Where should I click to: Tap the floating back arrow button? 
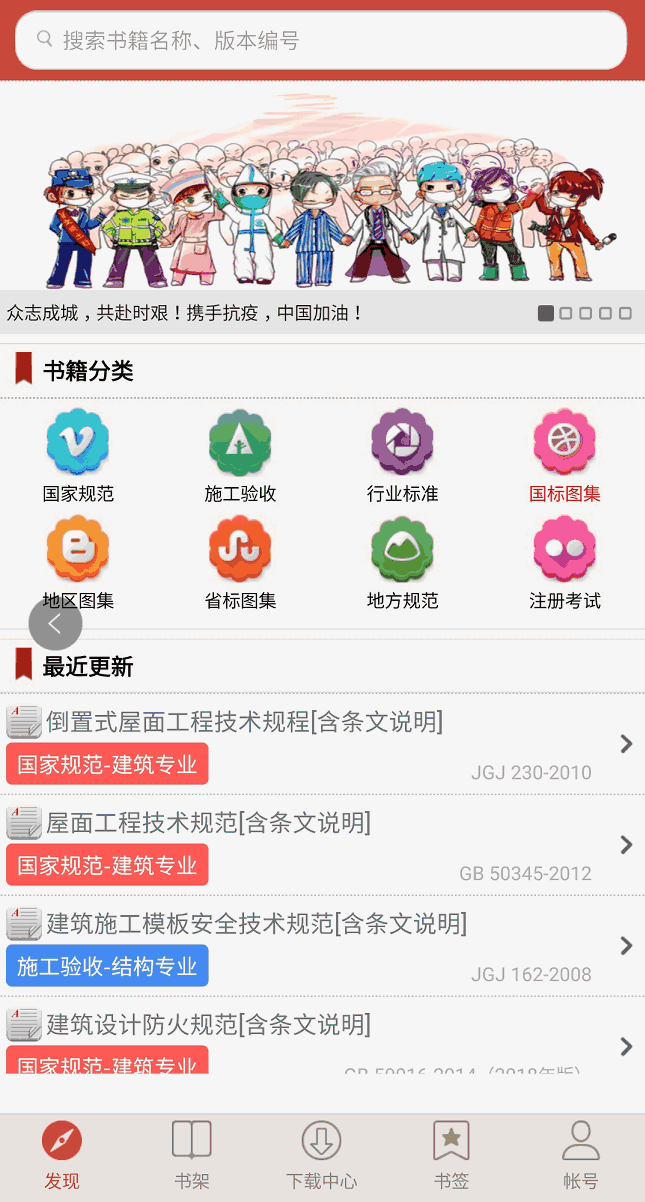(x=55, y=624)
